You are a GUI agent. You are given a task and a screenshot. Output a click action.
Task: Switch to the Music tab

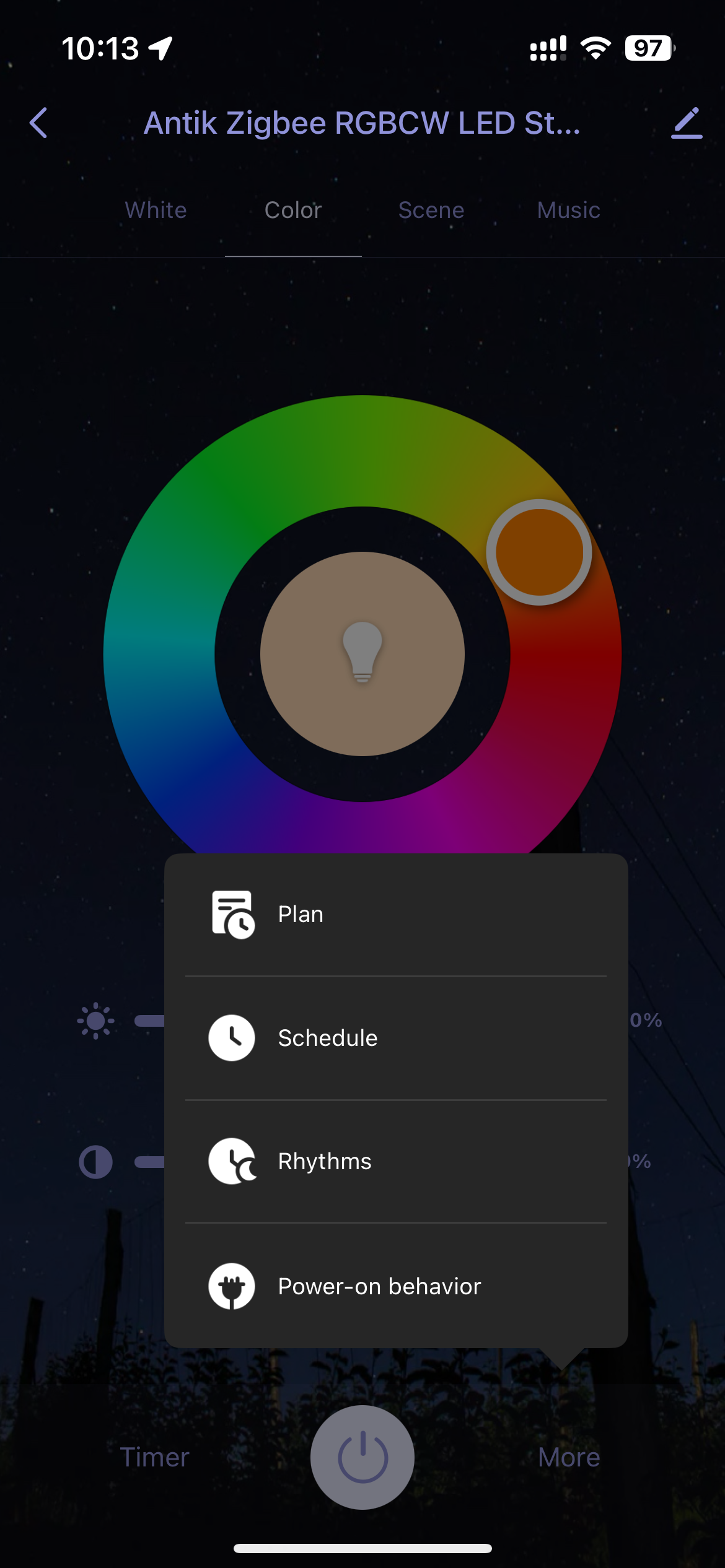pos(568,211)
